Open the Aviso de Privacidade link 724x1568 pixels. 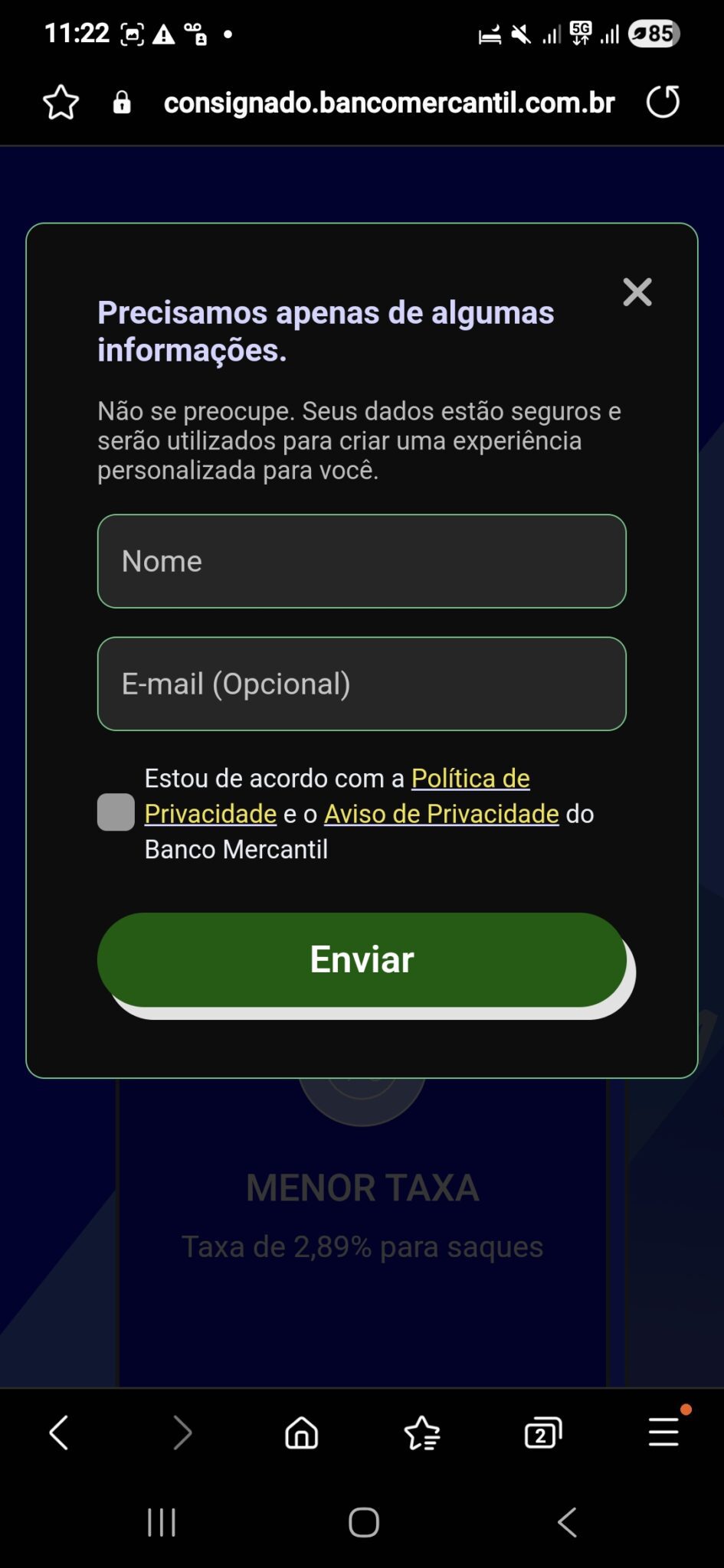(442, 813)
